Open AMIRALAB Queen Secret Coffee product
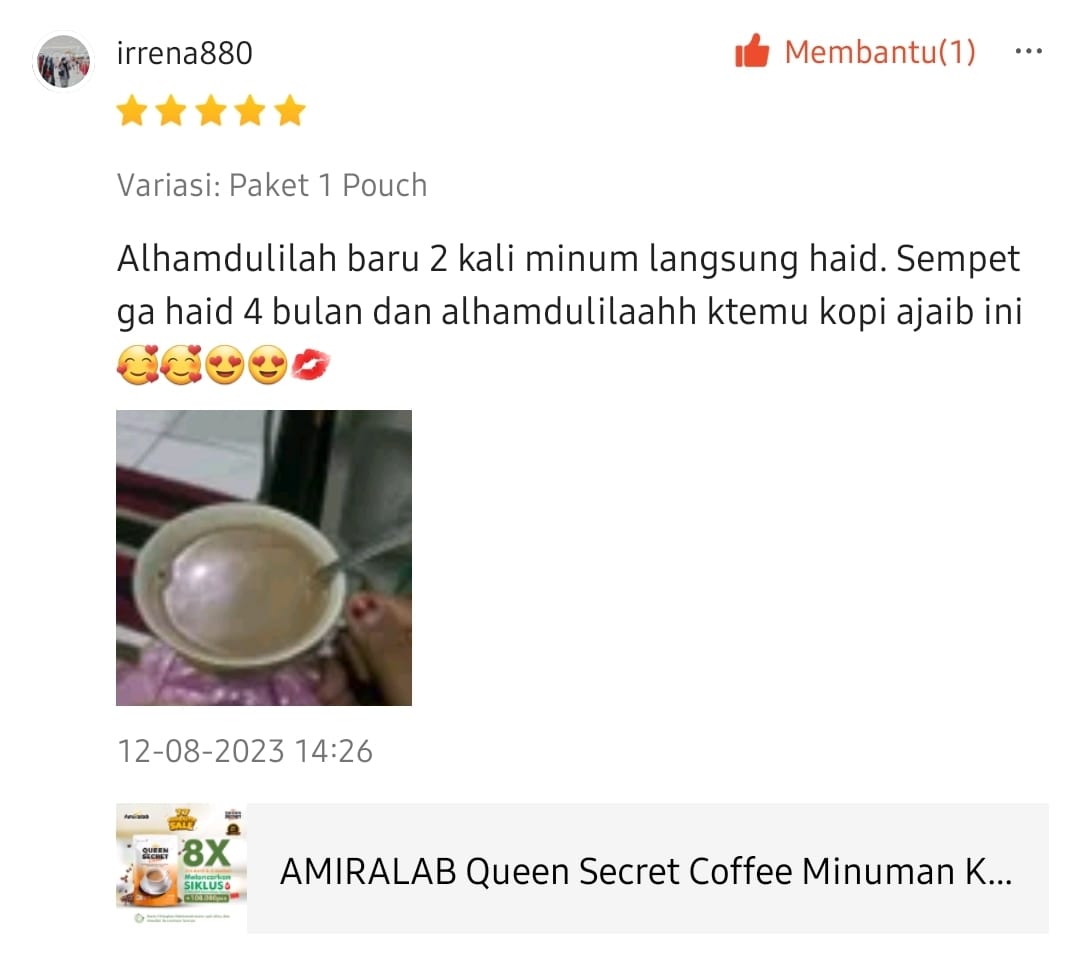This screenshot has width=1080, height=958. tap(645, 870)
